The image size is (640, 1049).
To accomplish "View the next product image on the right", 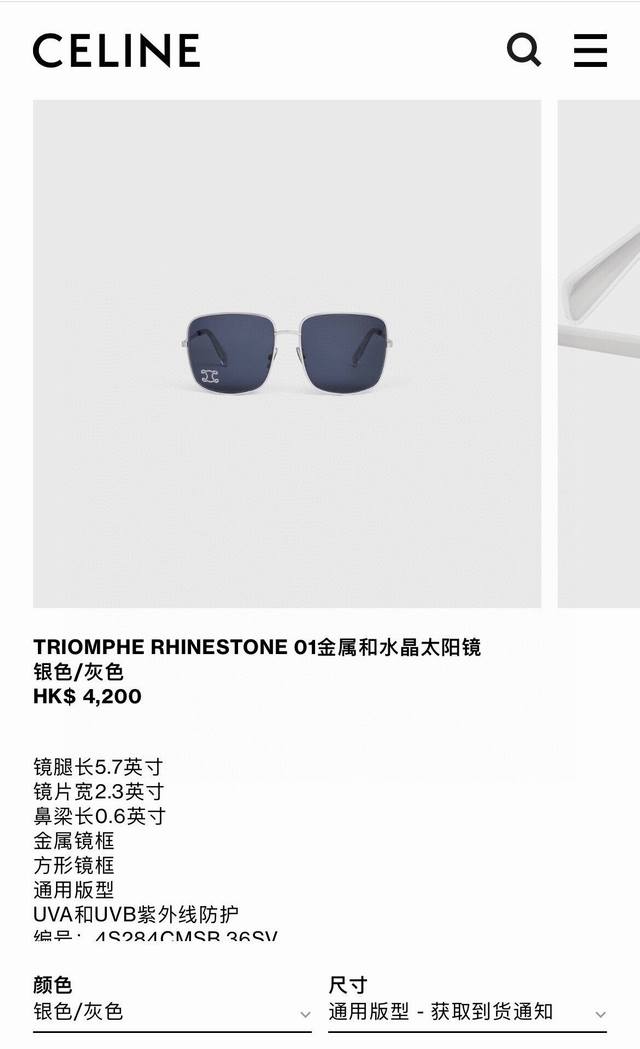I will (599, 354).
